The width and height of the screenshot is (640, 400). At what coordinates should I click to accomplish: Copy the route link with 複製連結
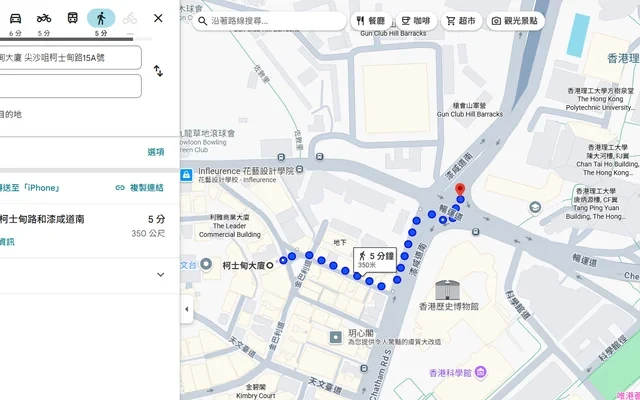click(139, 187)
